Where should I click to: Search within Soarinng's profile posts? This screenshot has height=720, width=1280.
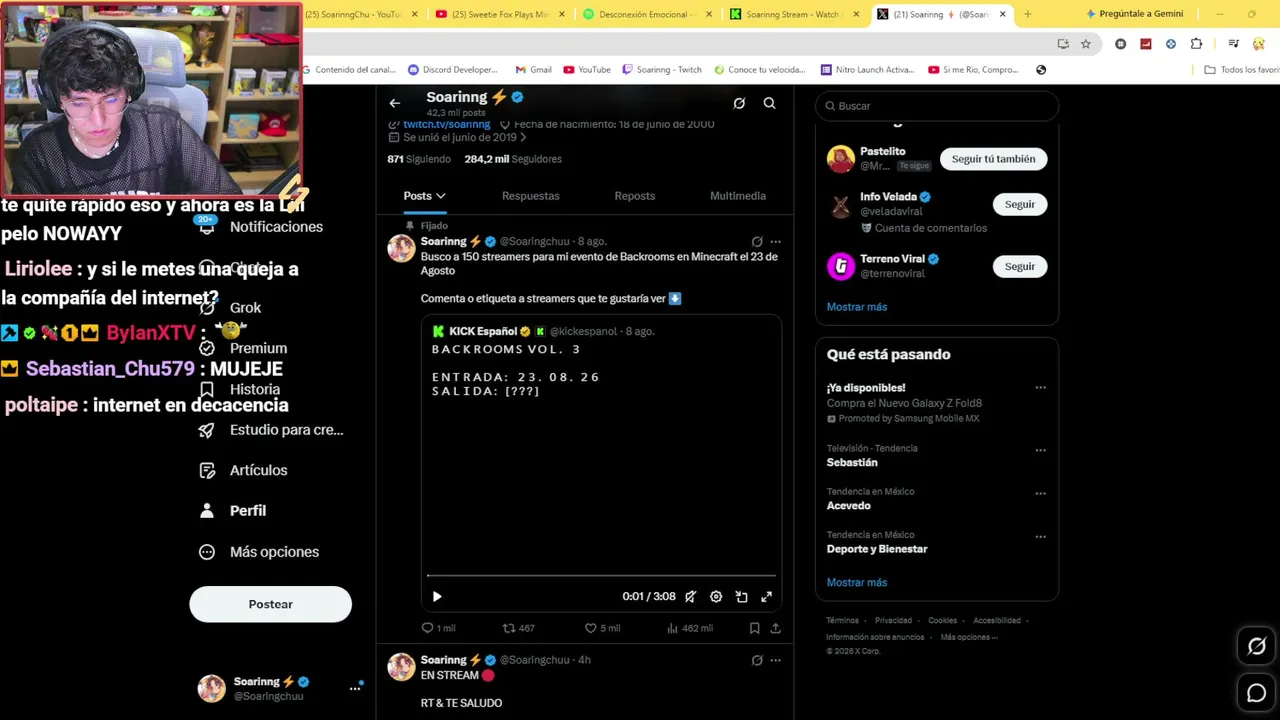point(769,103)
